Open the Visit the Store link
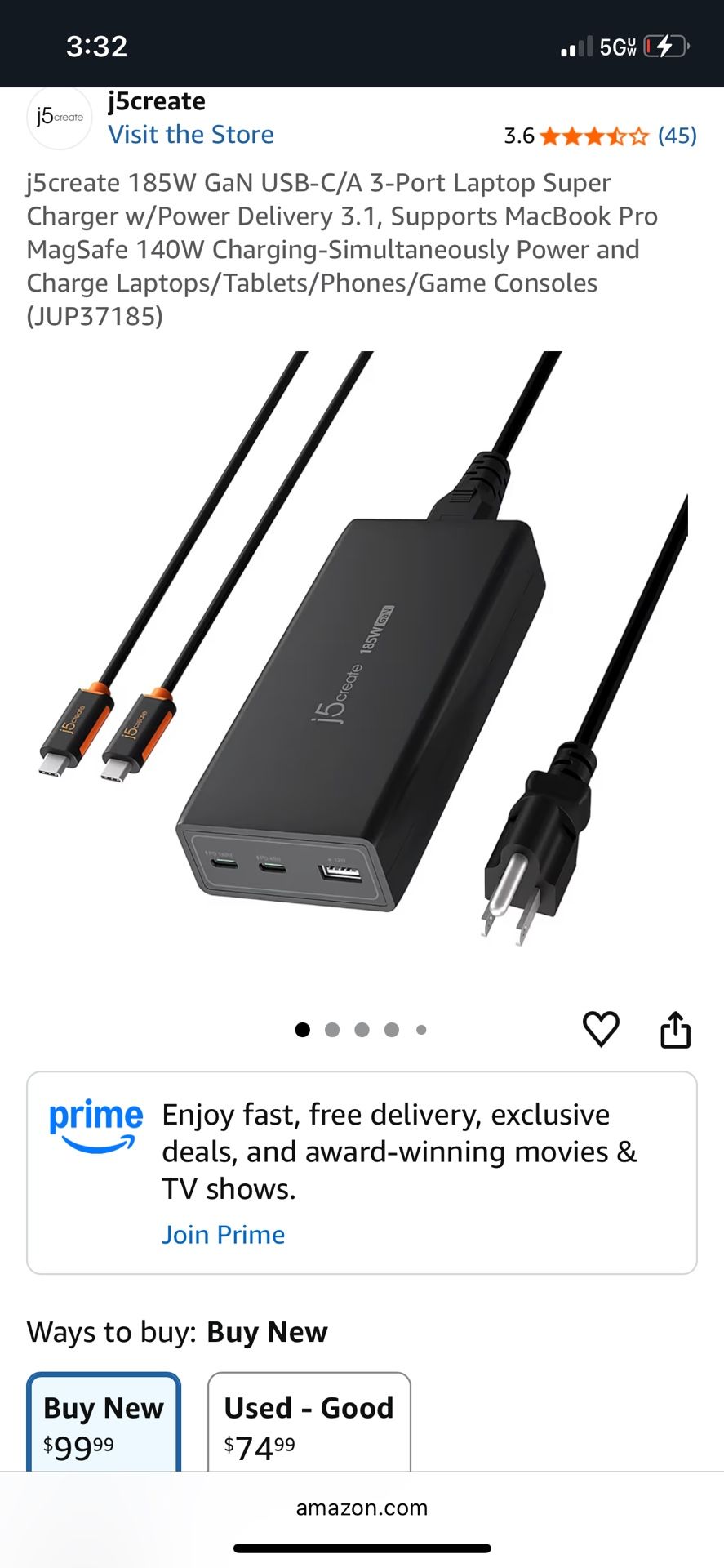This screenshot has width=724, height=1568. [191, 134]
